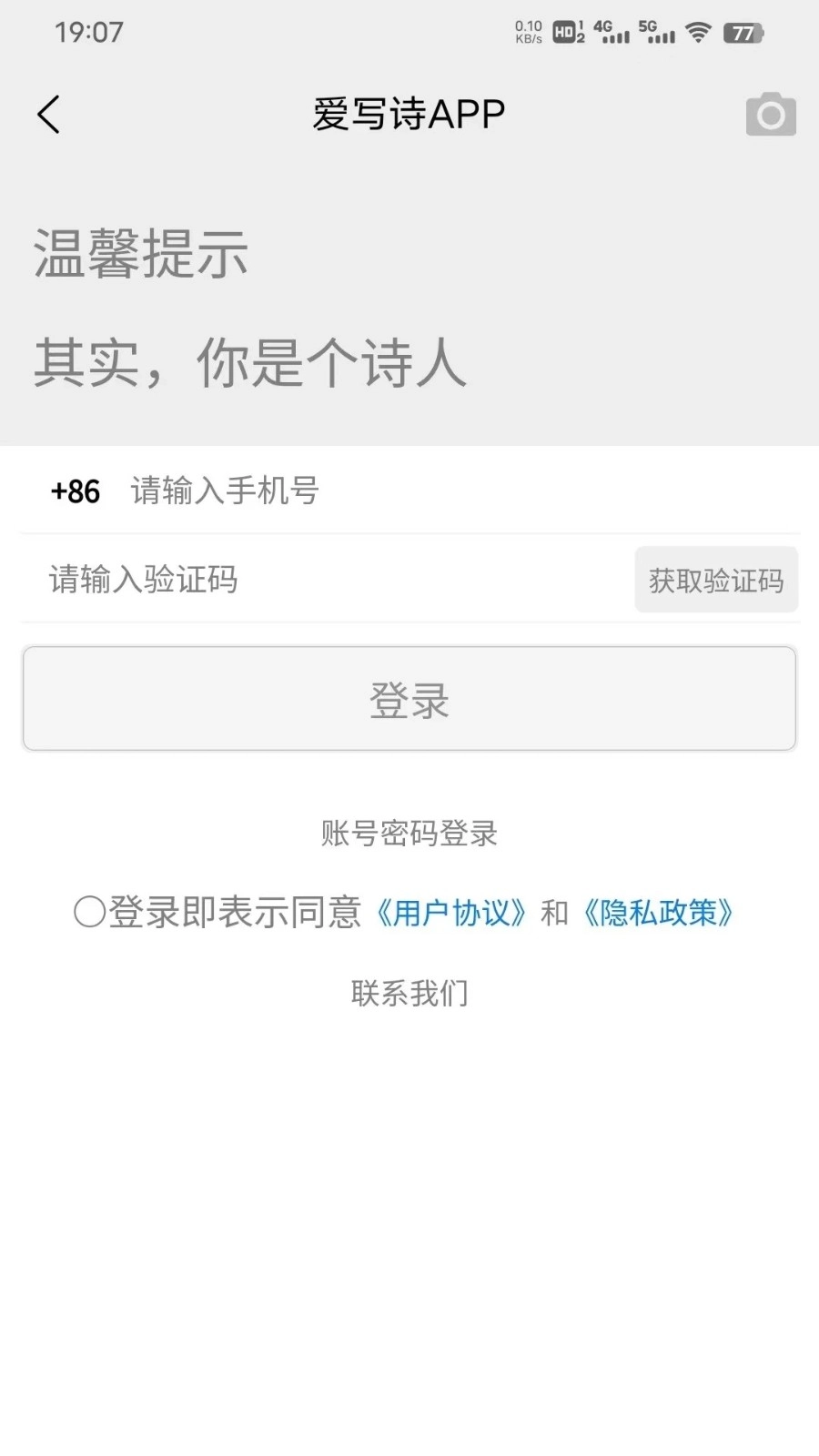Click the network speed indicator 0.10 KB/s
This screenshot has height=1456, width=819.
click(528, 32)
